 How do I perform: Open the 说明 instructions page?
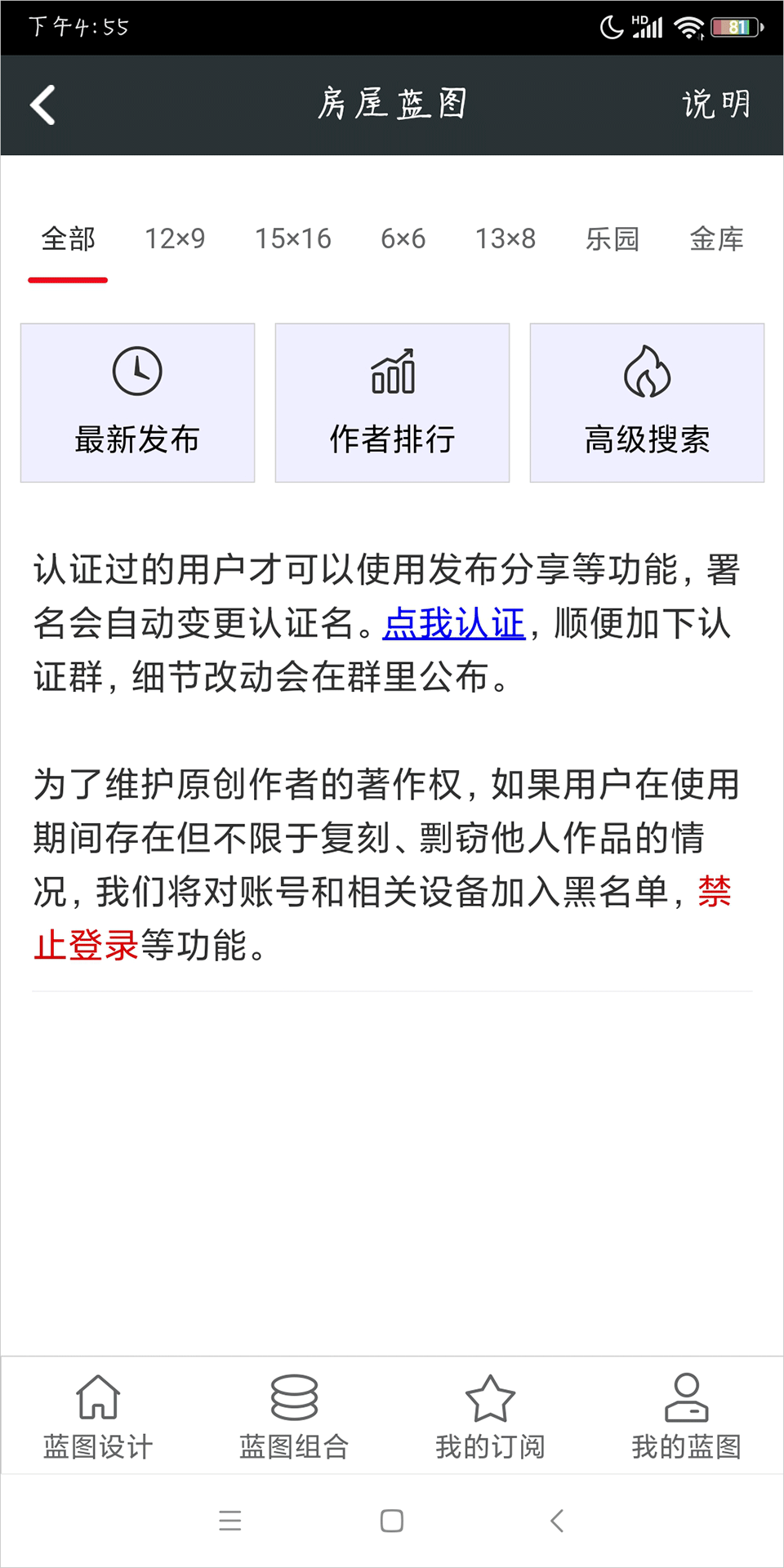tap(715, 105)
